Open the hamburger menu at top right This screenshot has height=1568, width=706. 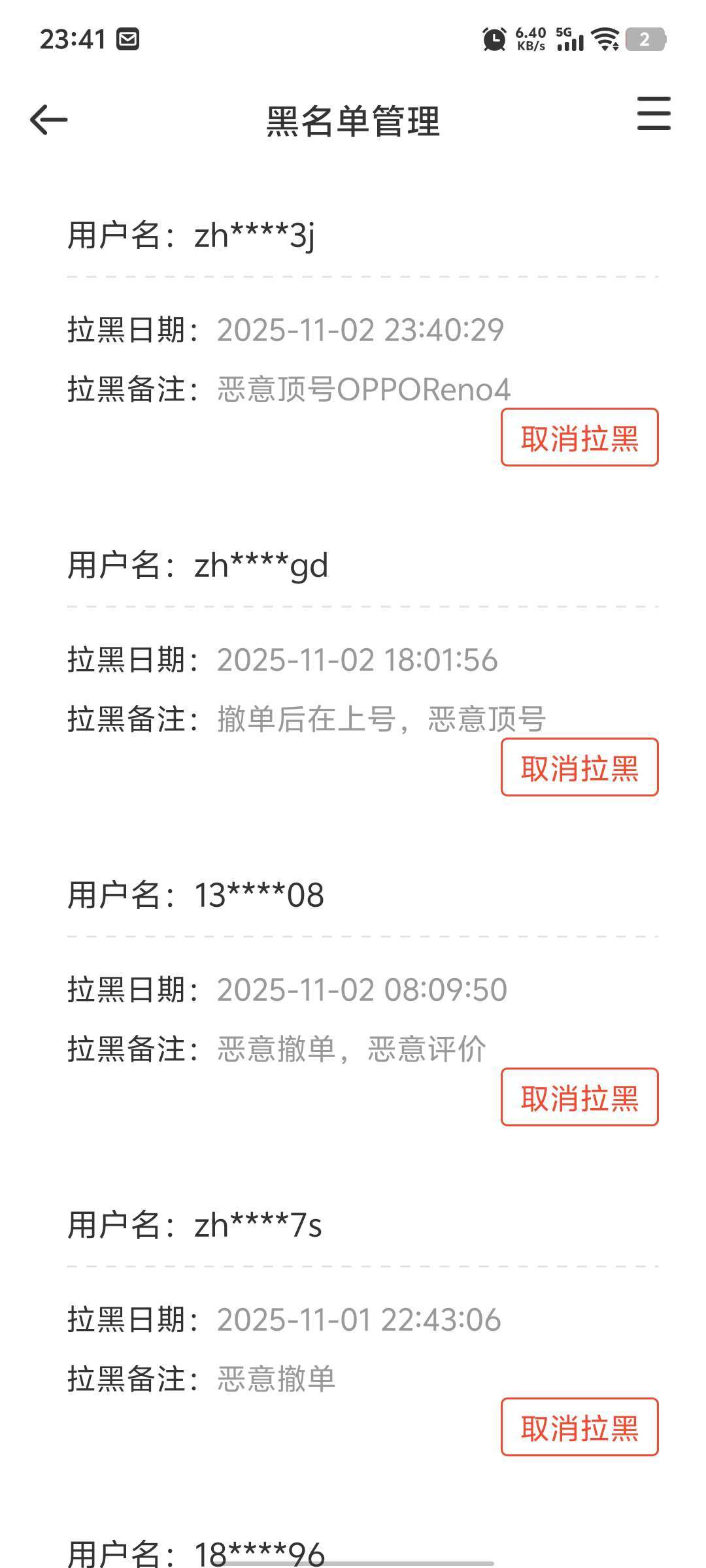(x=654, y=114)
